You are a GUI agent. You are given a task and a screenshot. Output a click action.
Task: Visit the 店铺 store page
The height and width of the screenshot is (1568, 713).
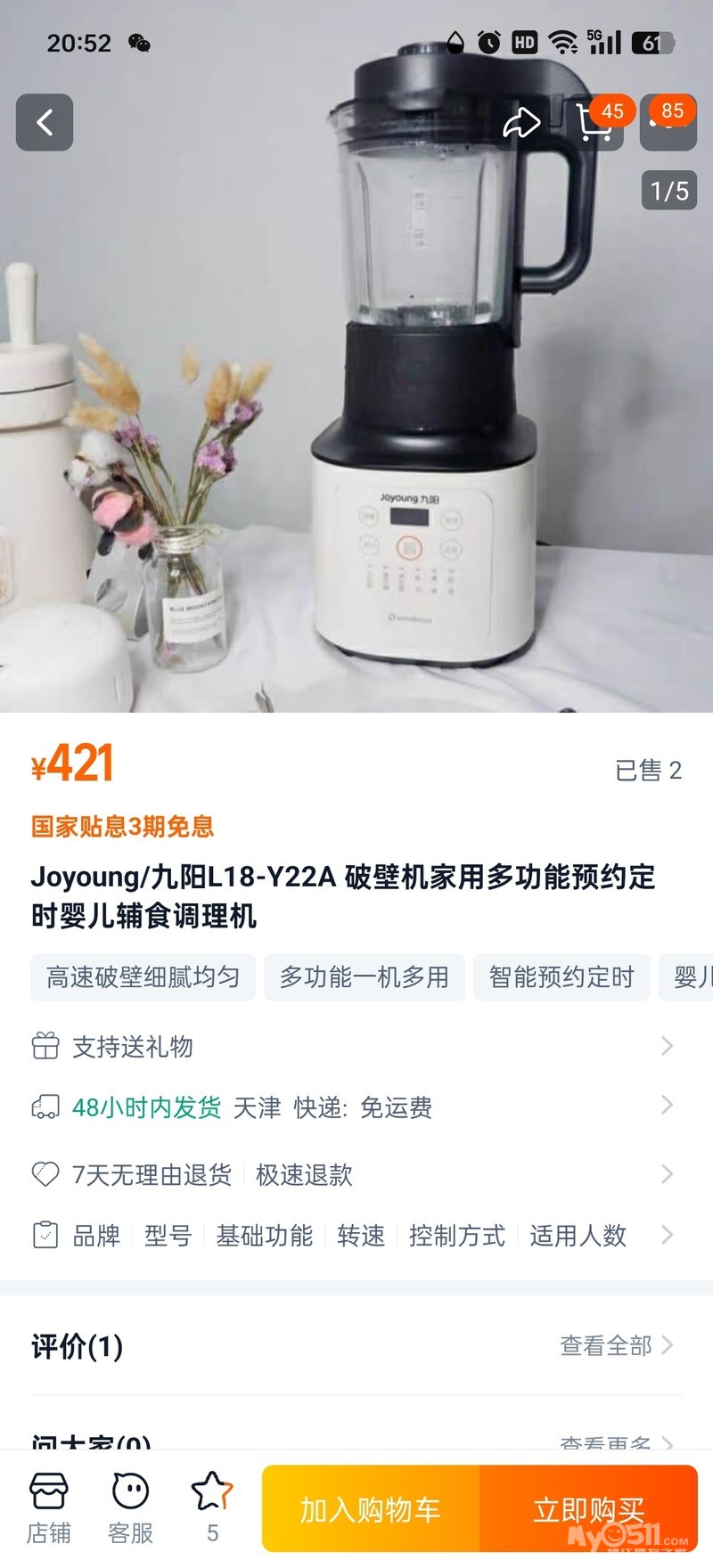point(49,1507)
